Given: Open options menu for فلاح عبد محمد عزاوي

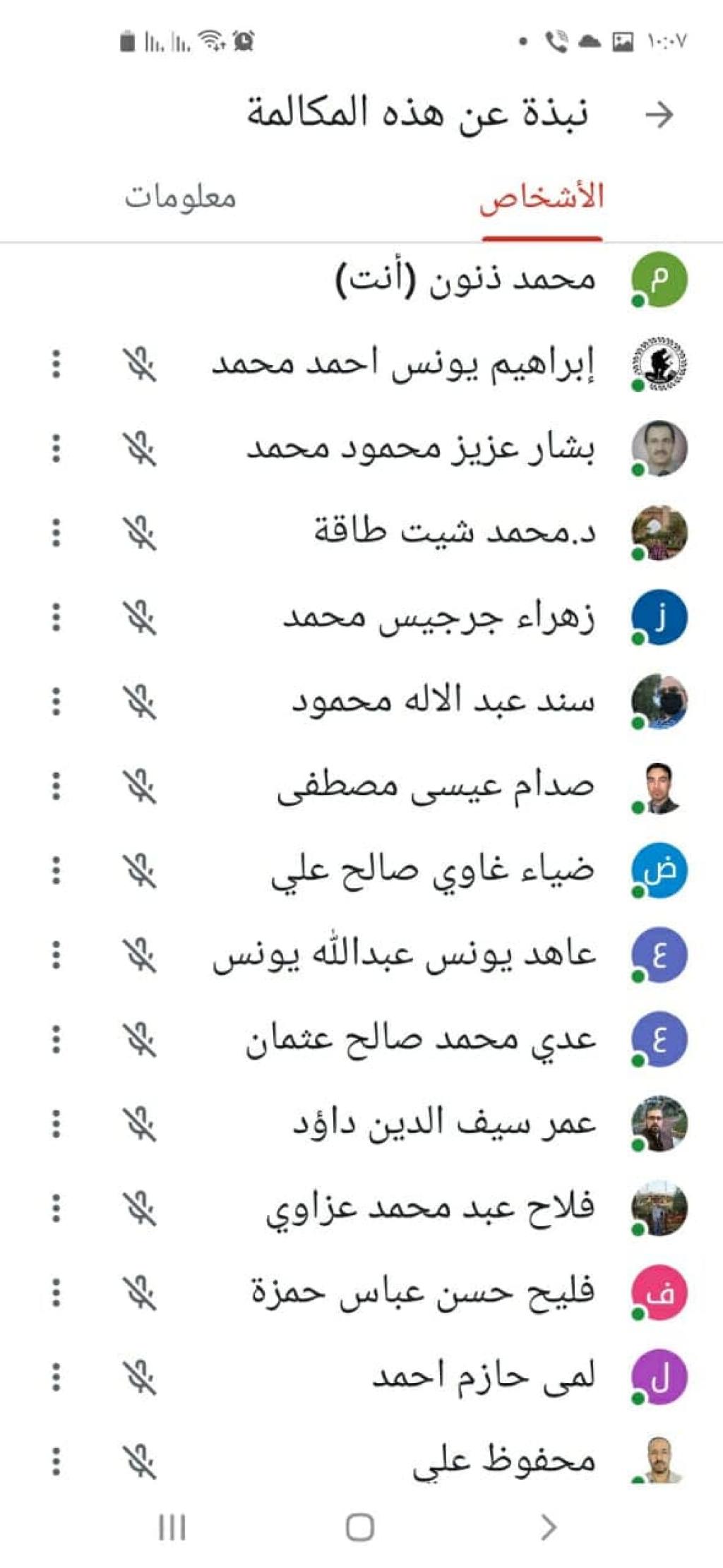Looking at the screenshot, I should pos(56,1208).
